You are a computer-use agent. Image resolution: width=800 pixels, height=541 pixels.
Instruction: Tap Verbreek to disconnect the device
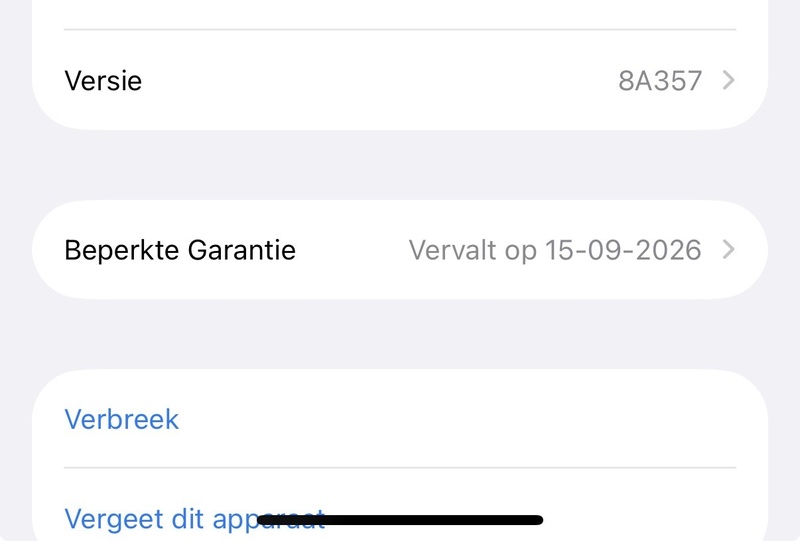(x=122, y=419)
